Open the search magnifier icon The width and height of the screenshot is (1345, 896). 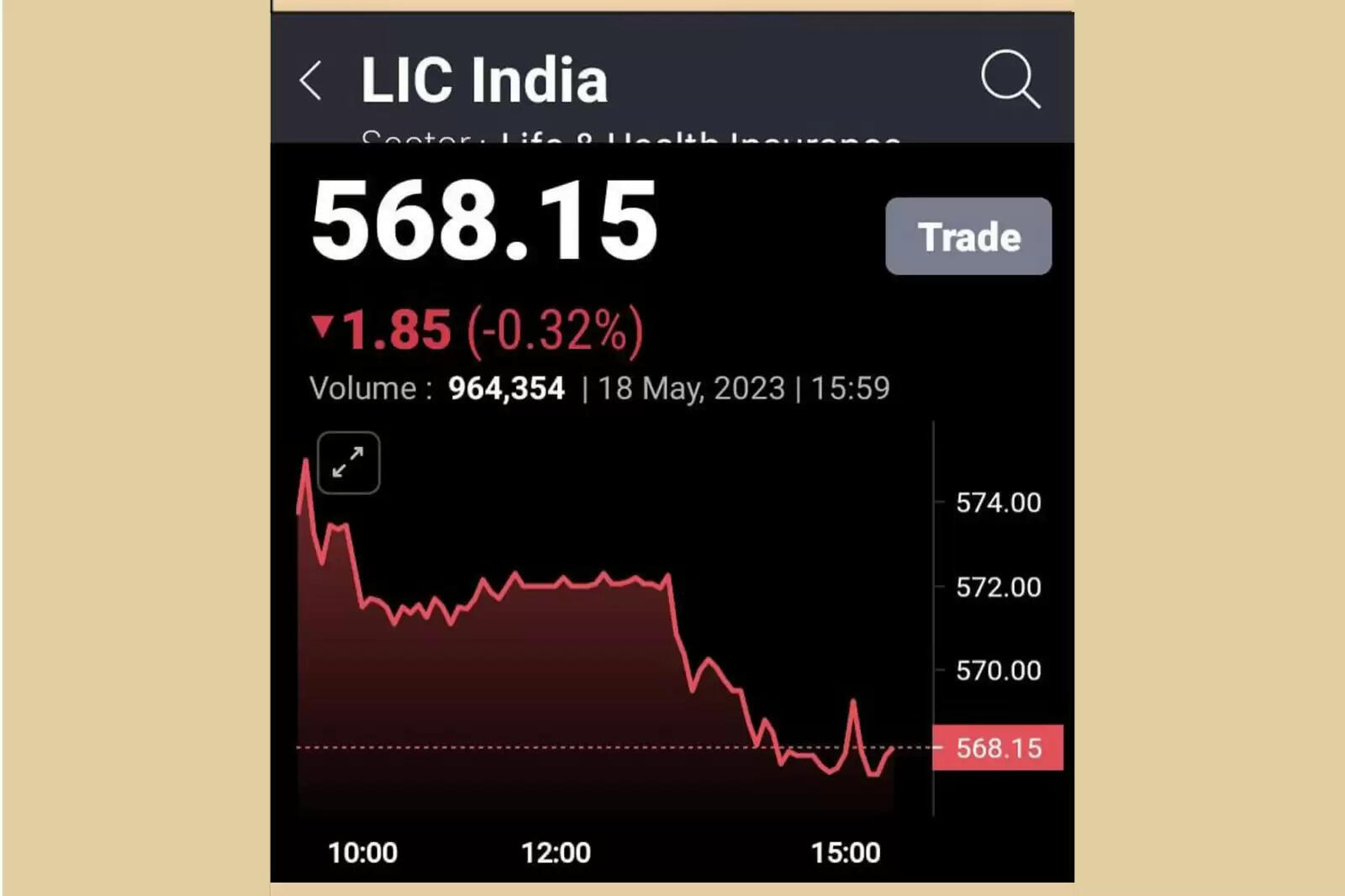[1010, 79]
